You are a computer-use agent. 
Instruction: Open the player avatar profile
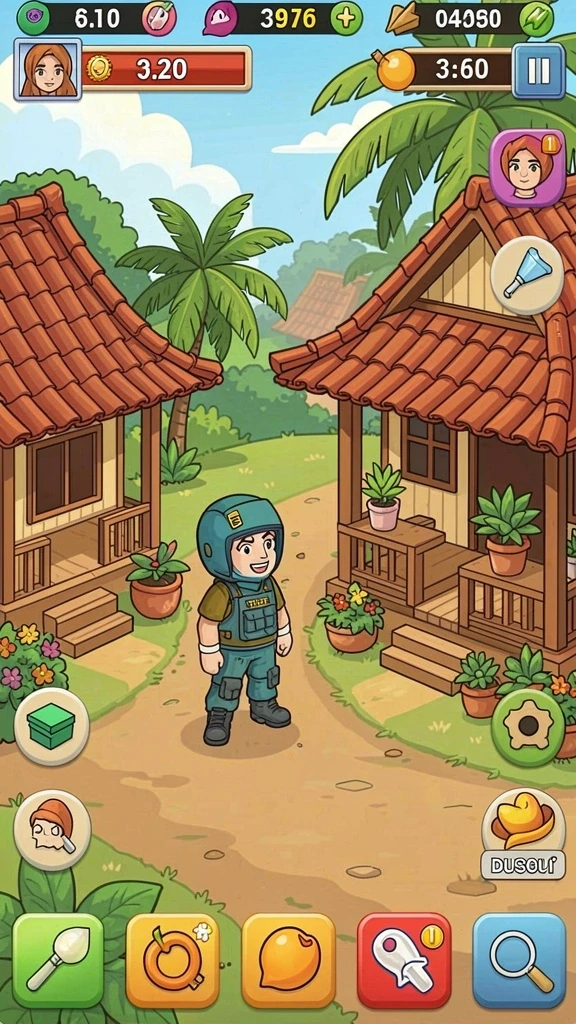(x=48, y=69)
